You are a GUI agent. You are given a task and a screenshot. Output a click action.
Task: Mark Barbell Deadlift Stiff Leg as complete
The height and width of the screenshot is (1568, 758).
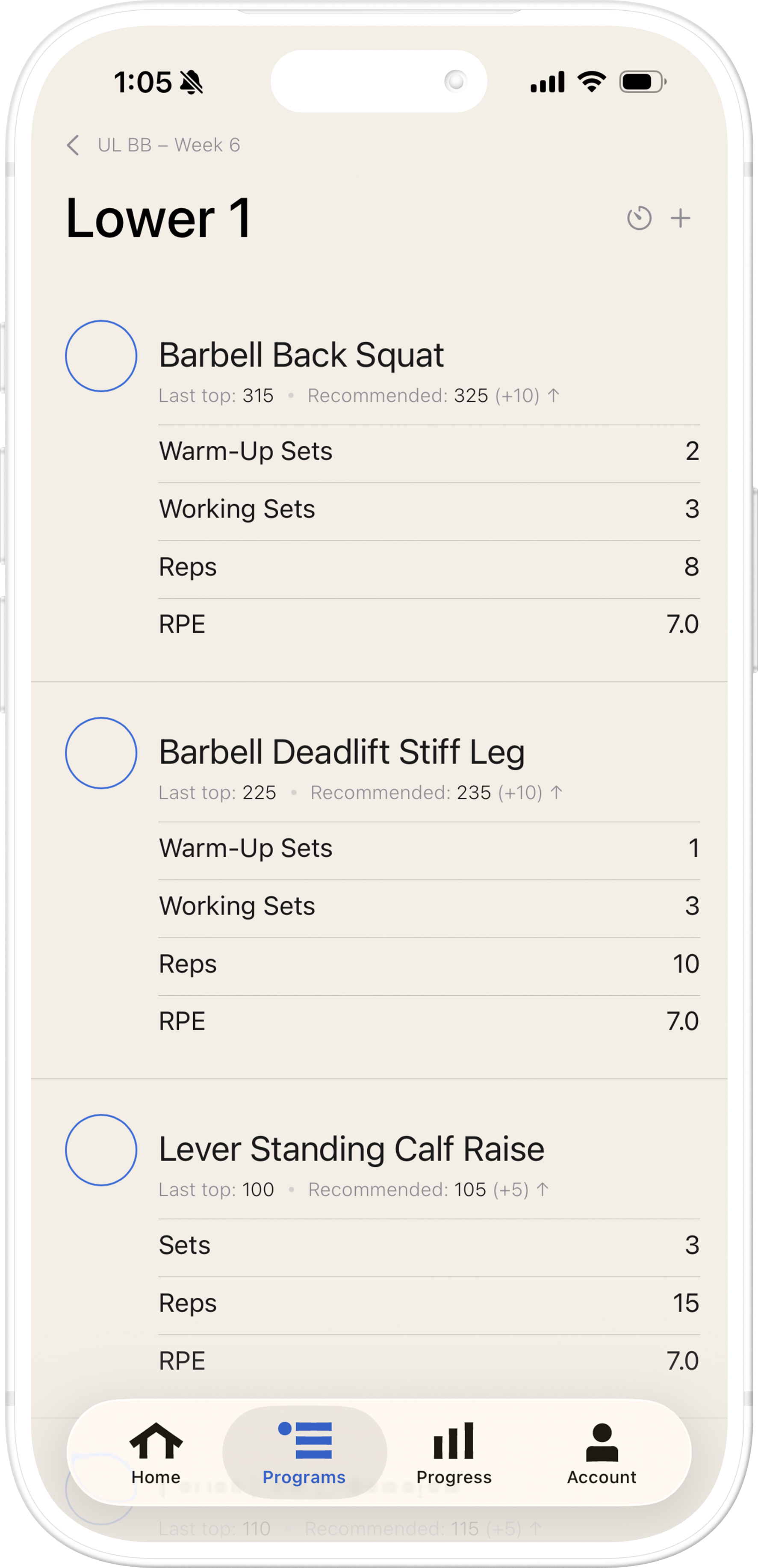pyautogui.click(x=102, y=754)
